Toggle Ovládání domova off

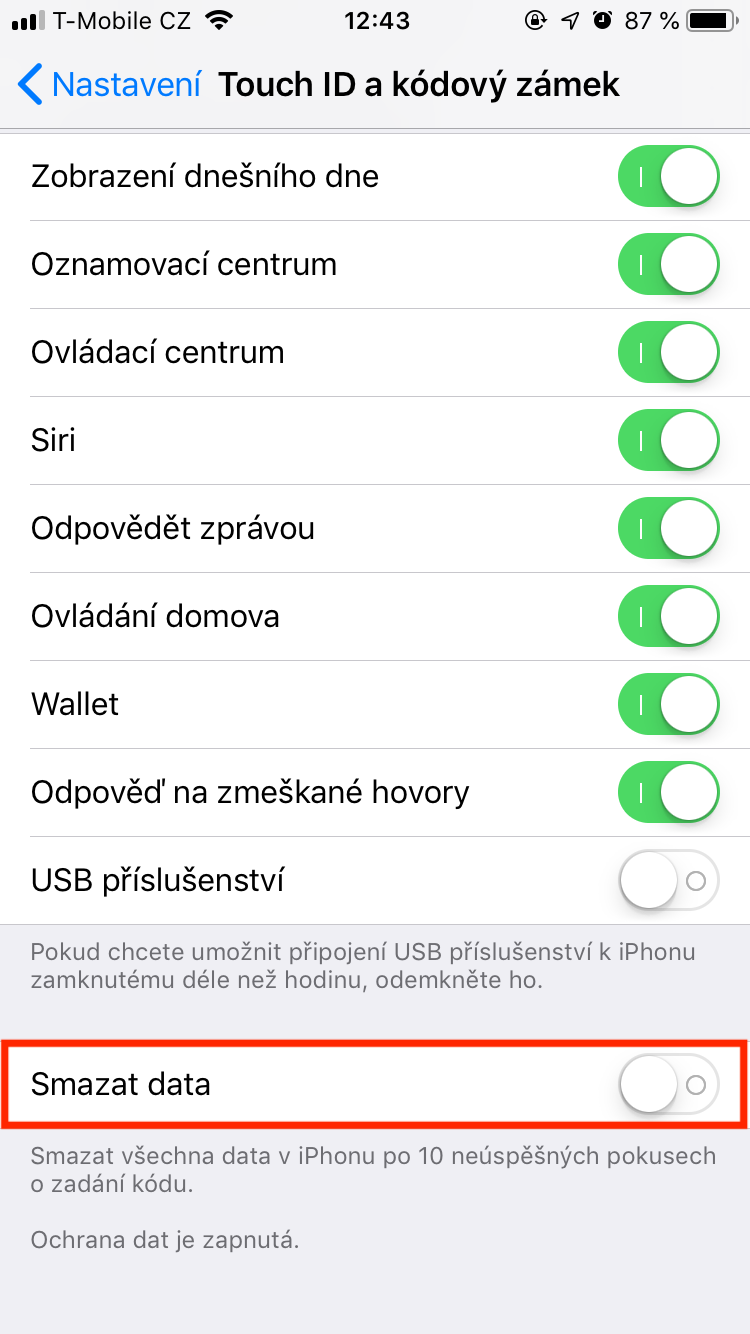[668, 617]
